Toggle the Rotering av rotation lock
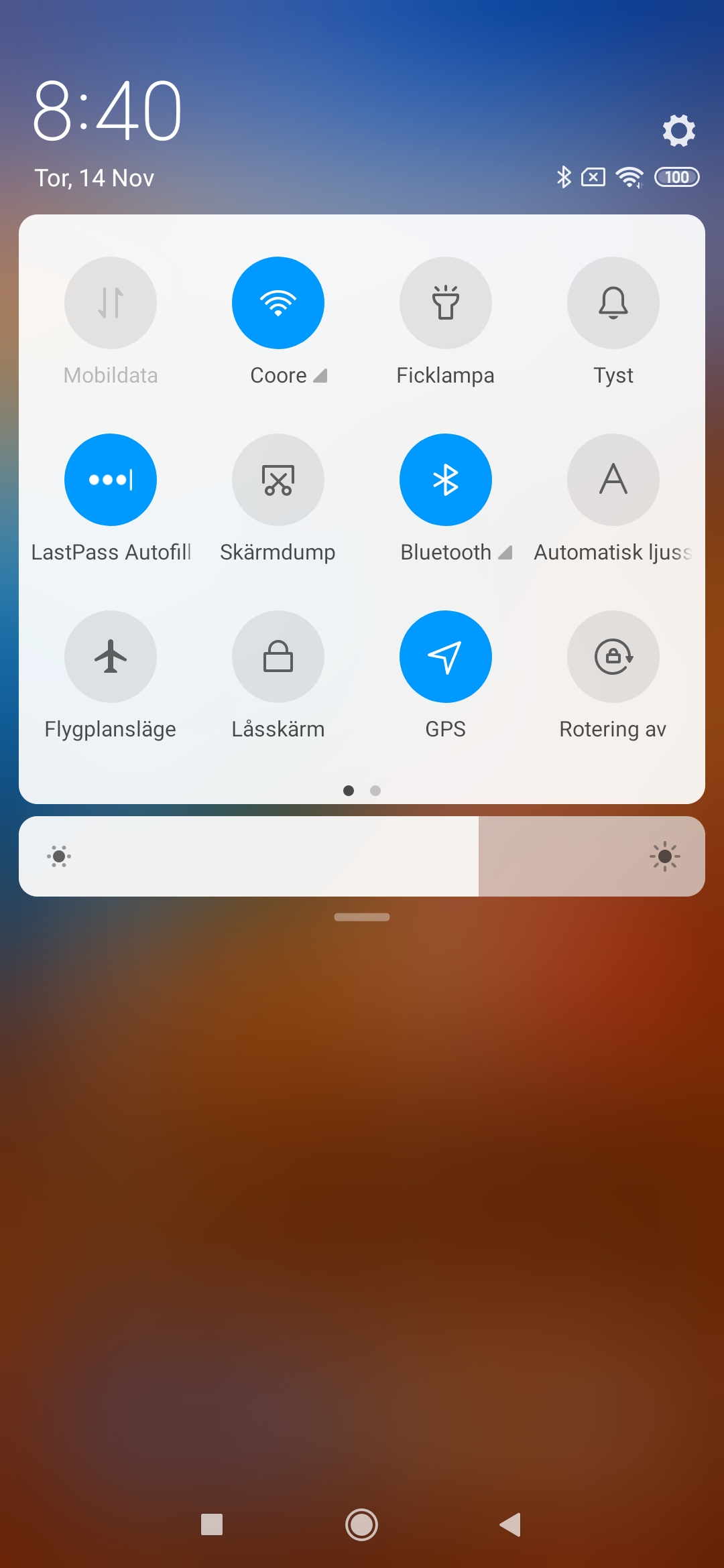The height and width of the screenshot is (1568, 724). 613,657
